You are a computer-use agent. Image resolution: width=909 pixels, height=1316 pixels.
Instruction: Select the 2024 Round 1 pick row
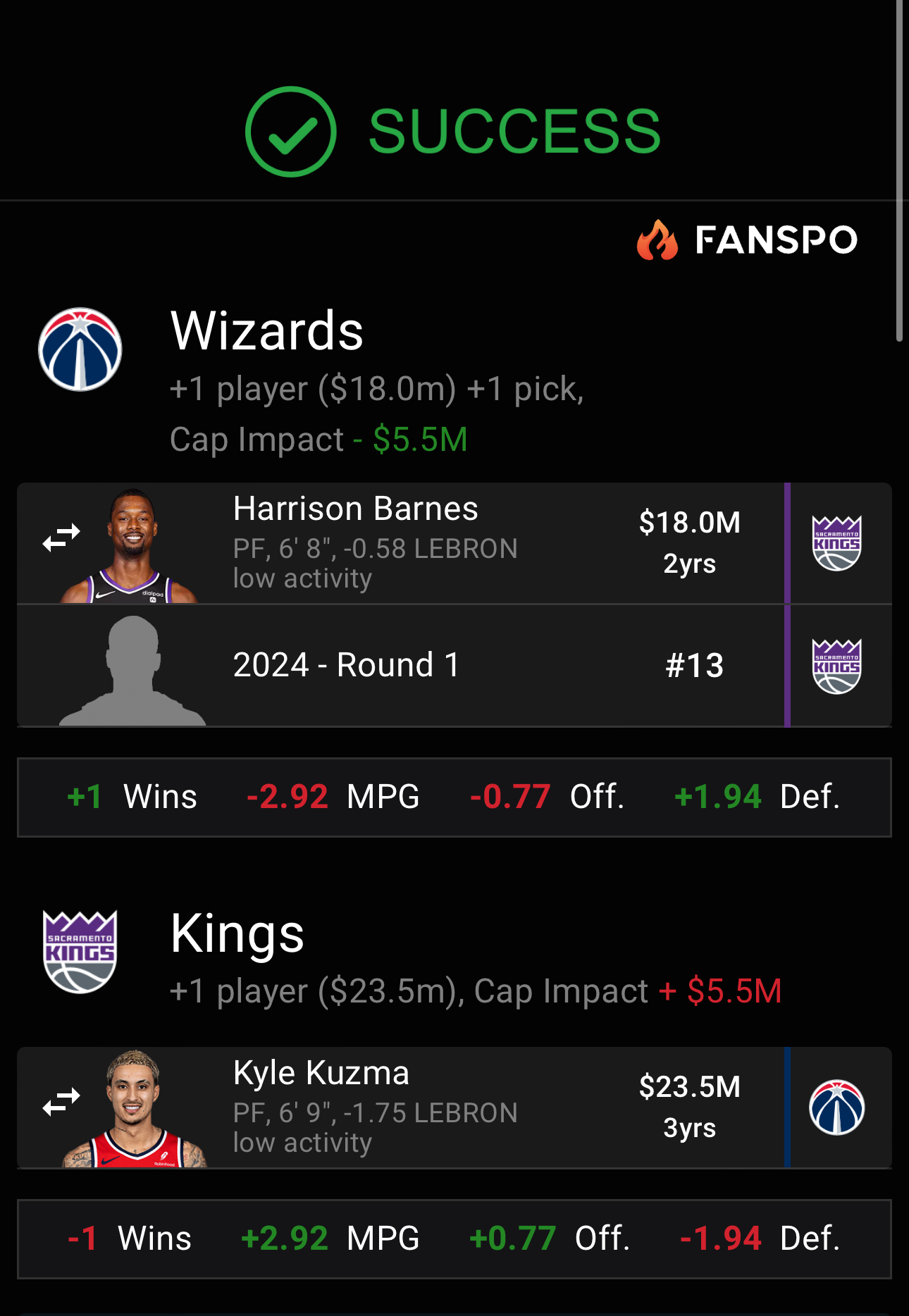pyautogui.click(x=345, y=666)
